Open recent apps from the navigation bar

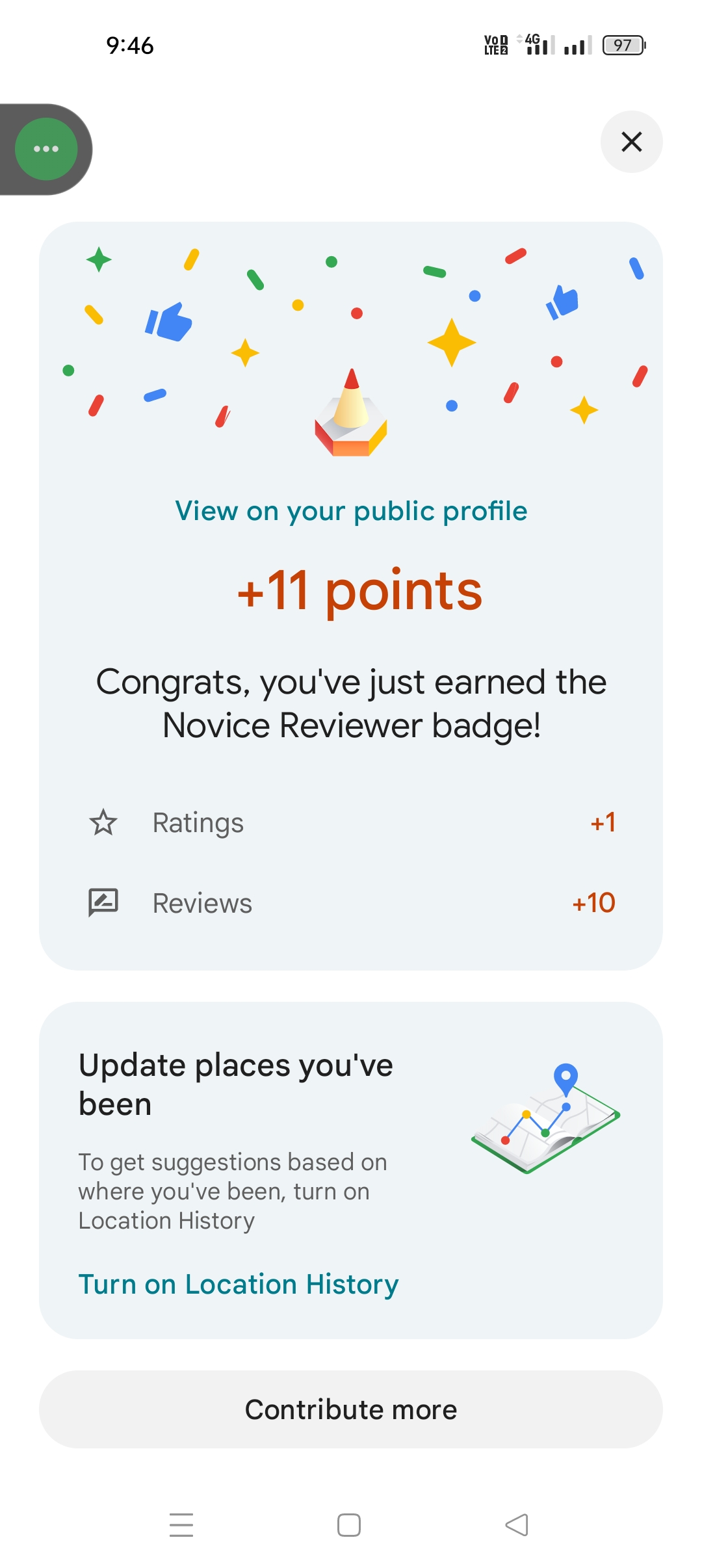pyautogui.click(x=181, y=1524)
